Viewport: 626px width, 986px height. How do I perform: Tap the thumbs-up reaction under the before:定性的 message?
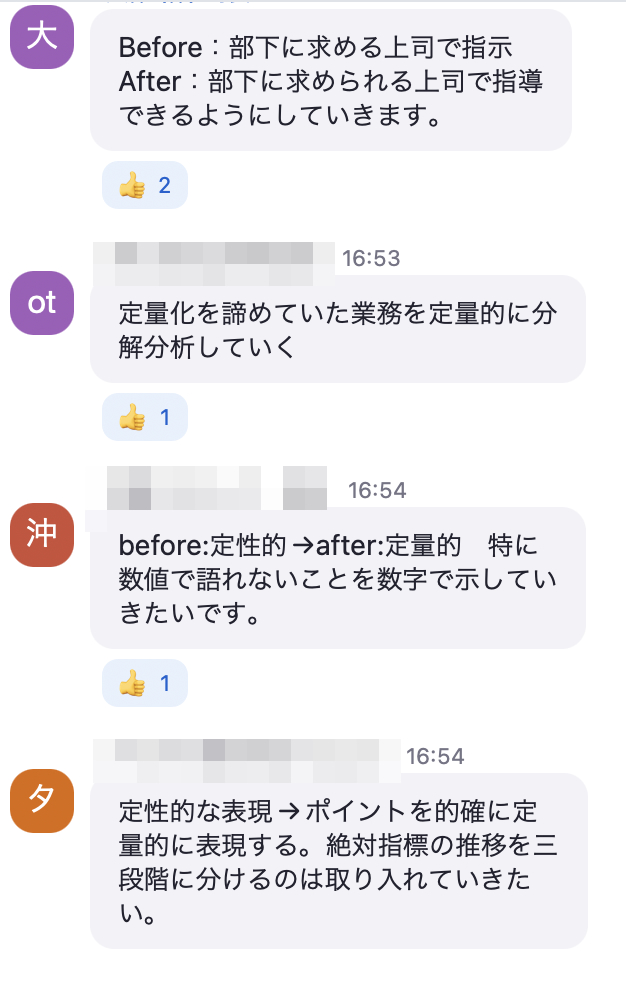pyautogui.click(x=144, y=683)
